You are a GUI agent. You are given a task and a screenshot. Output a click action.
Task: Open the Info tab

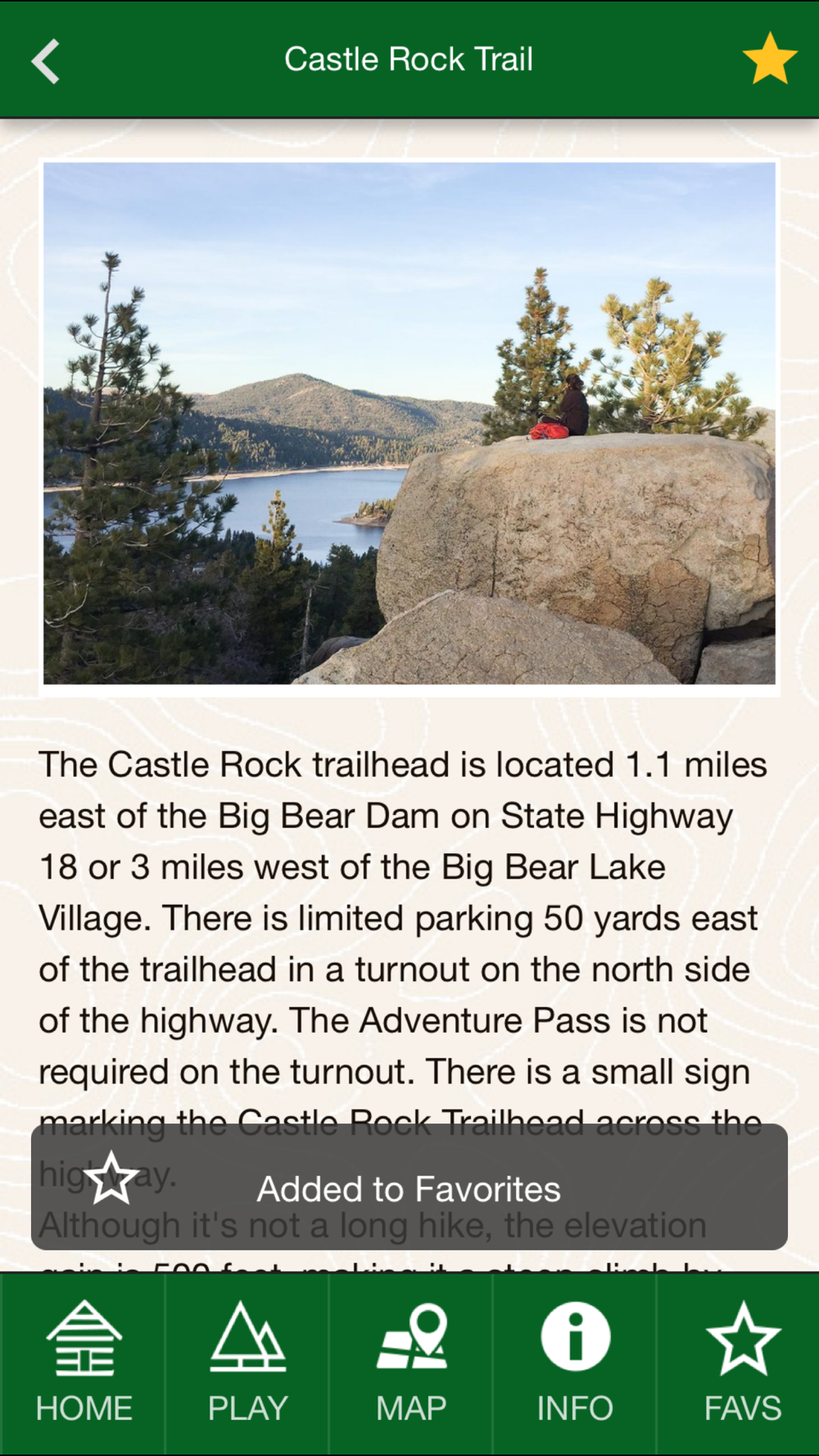point(575,1363)
